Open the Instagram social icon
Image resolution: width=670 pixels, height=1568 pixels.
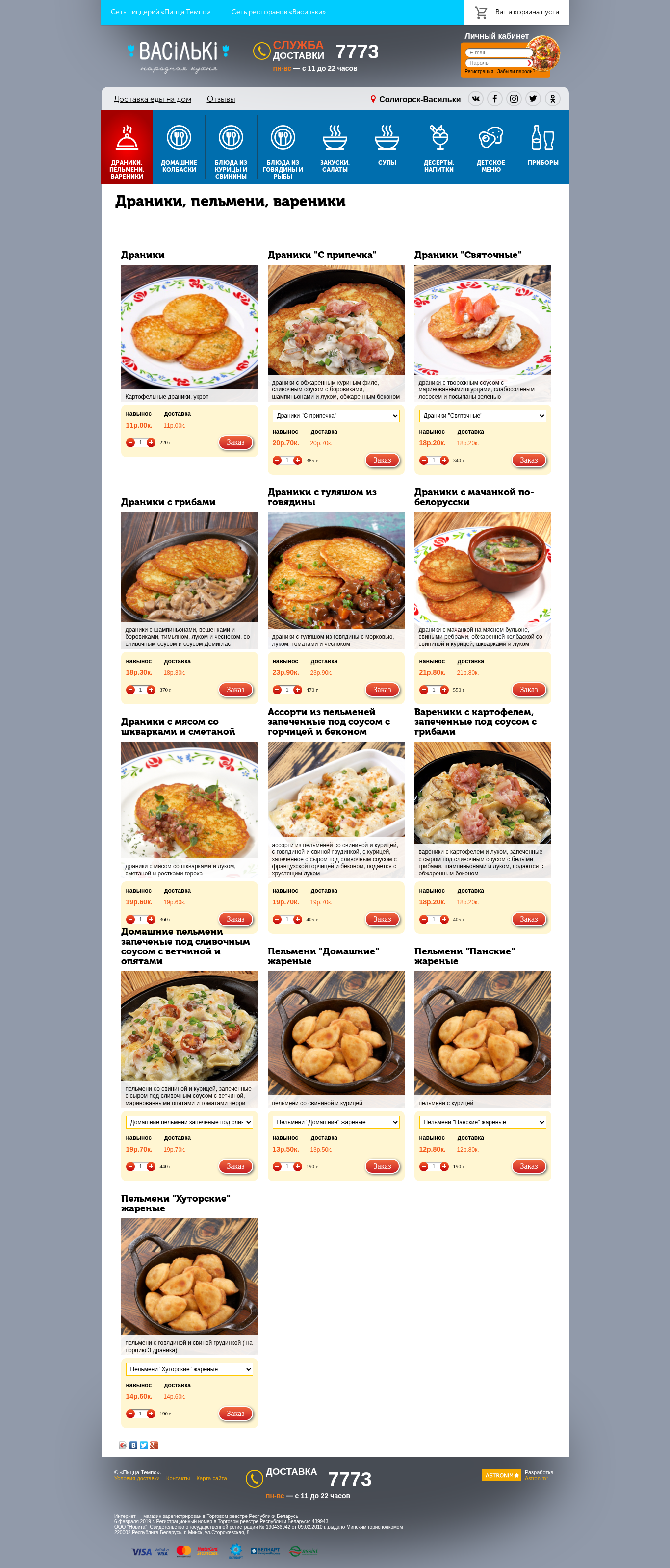514,99
